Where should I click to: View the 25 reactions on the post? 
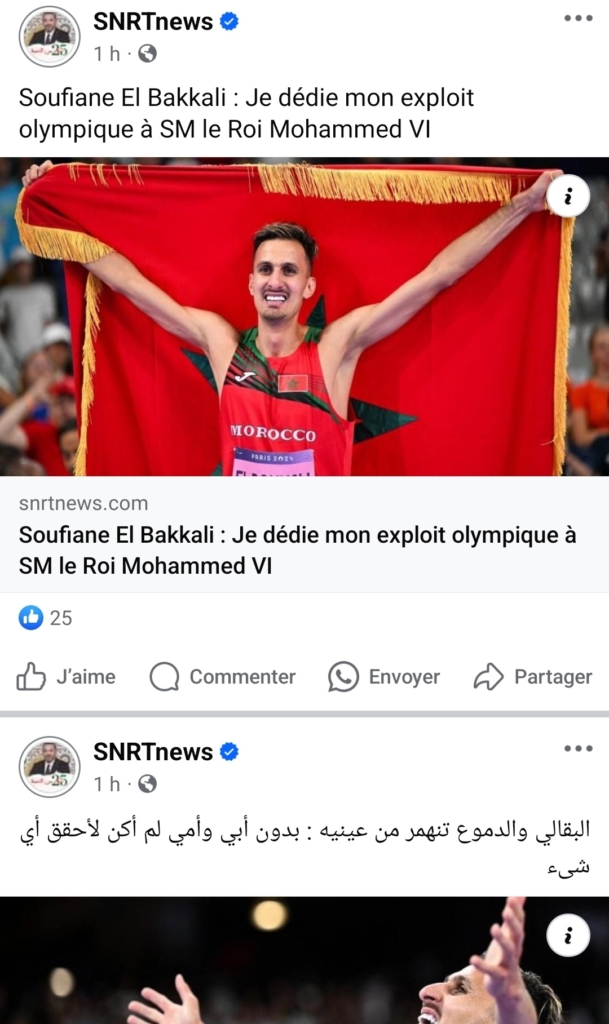47,618
